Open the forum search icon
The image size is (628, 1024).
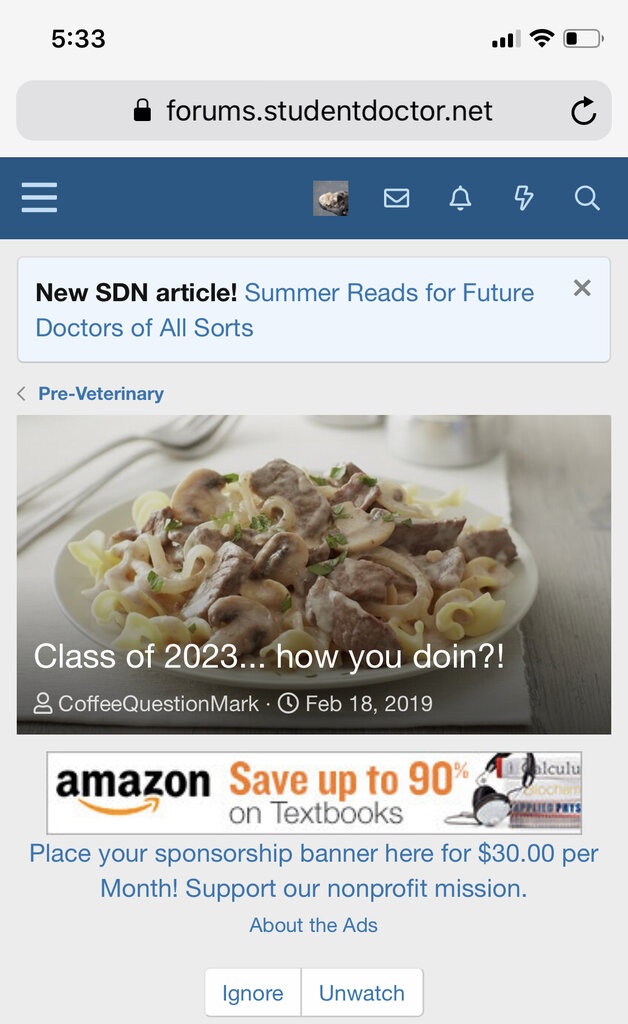coord(587,198)
